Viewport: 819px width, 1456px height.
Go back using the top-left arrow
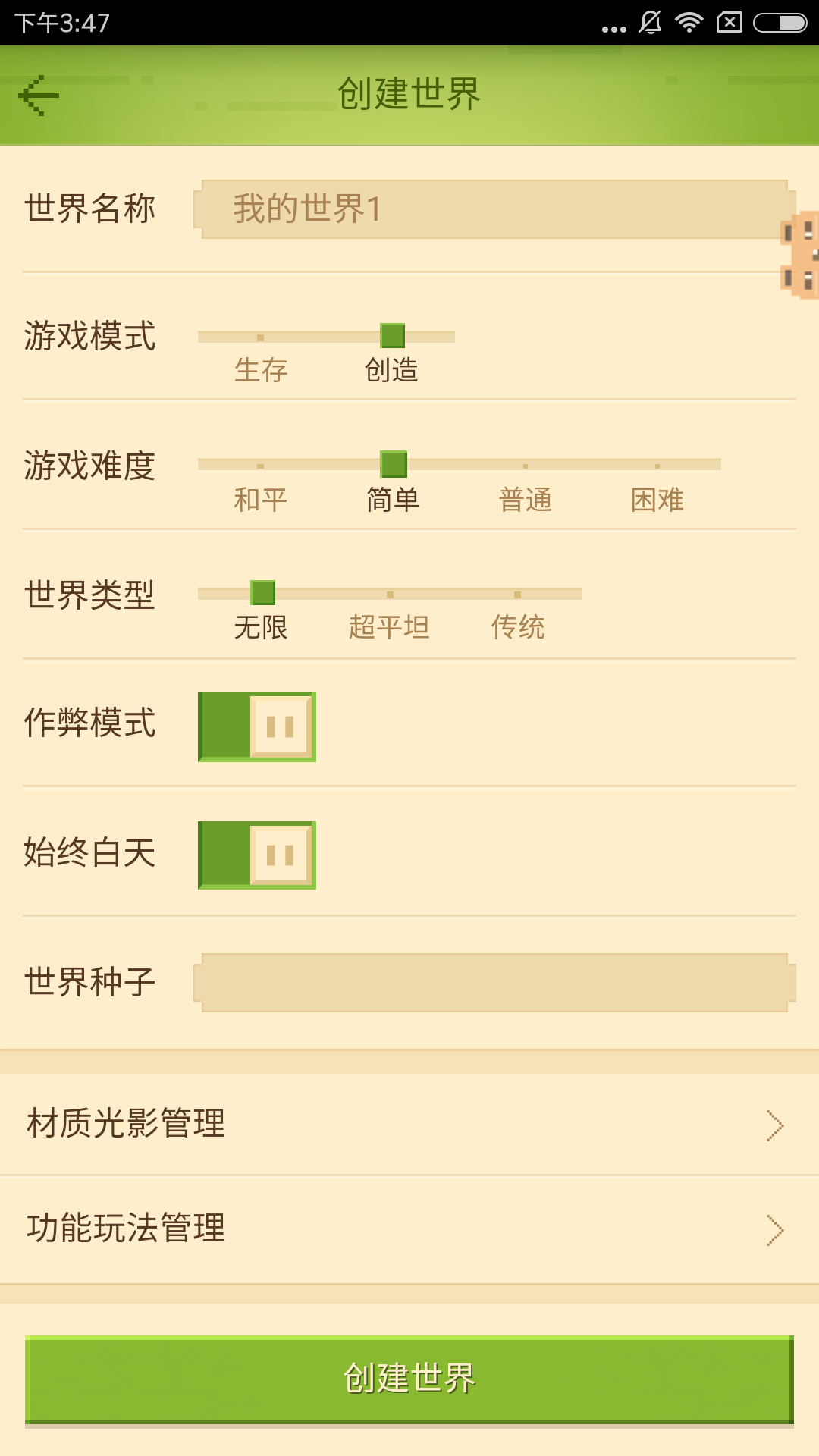[x=39, y=96]
